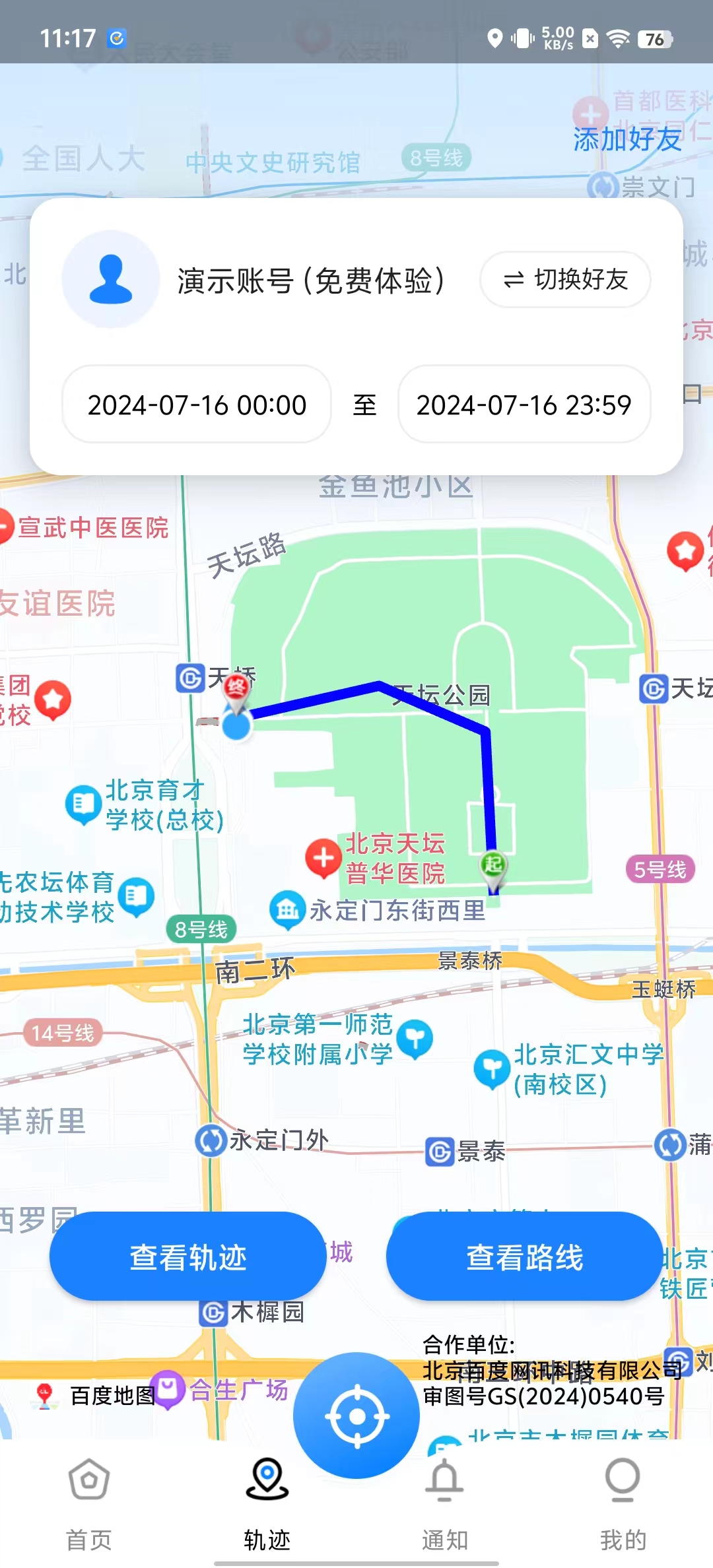Screen dimensions: 713x1568
Task: Tap the demo account avatar
Action: click(111, 280)
